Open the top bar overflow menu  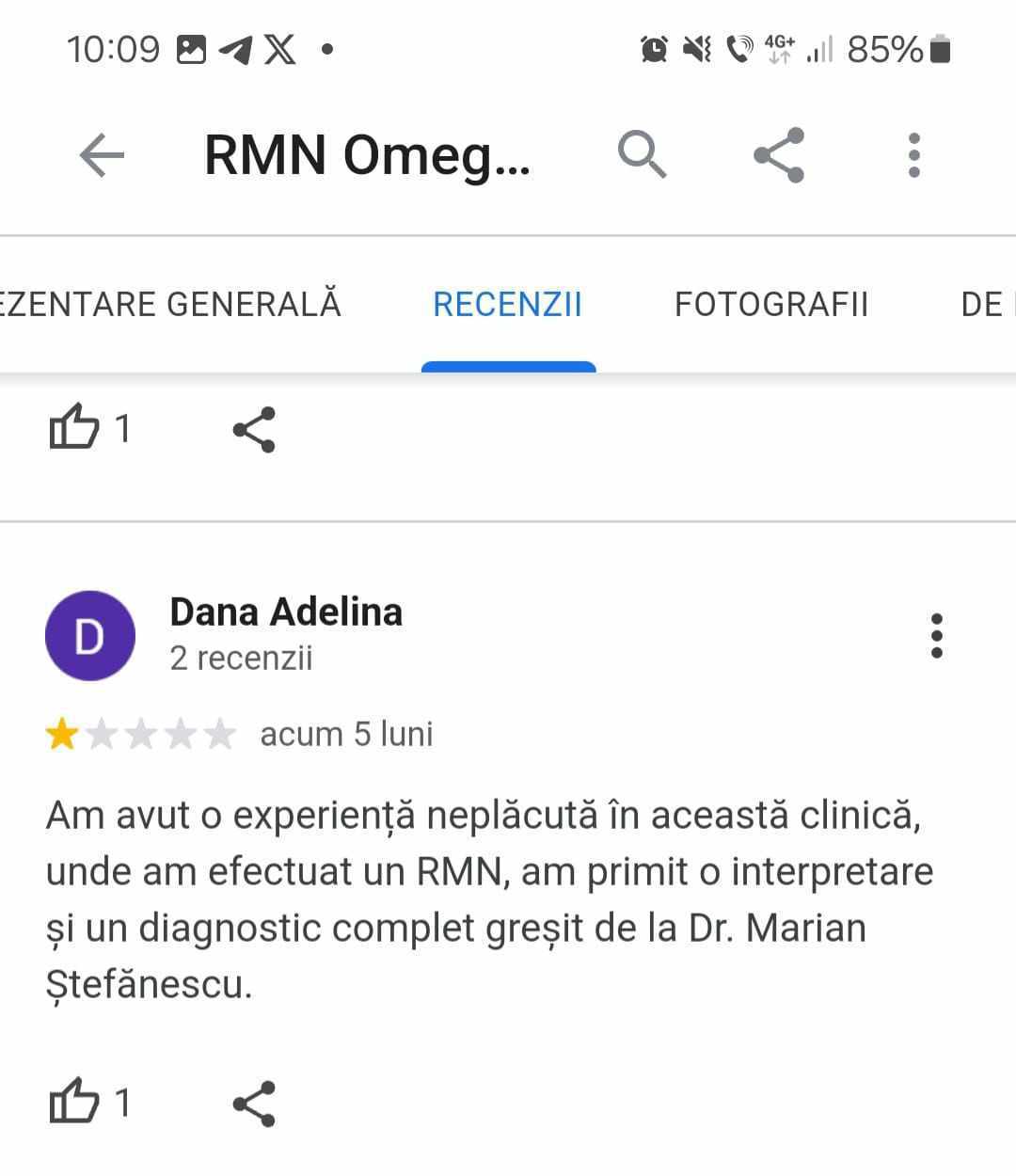pos(913,155)
